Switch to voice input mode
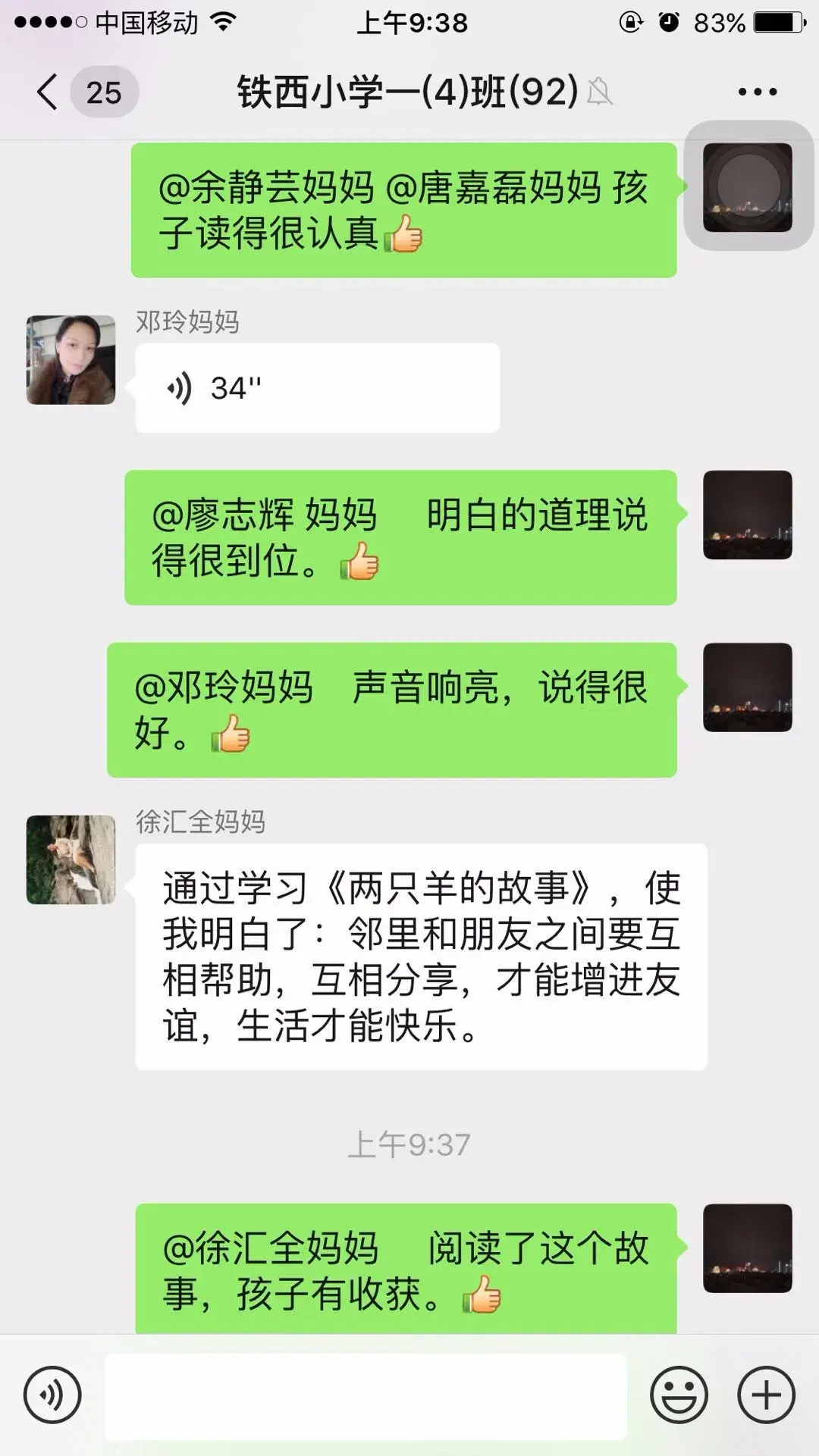The image size is (819, 1456). pyautogui.click(x=52, y=1395)
